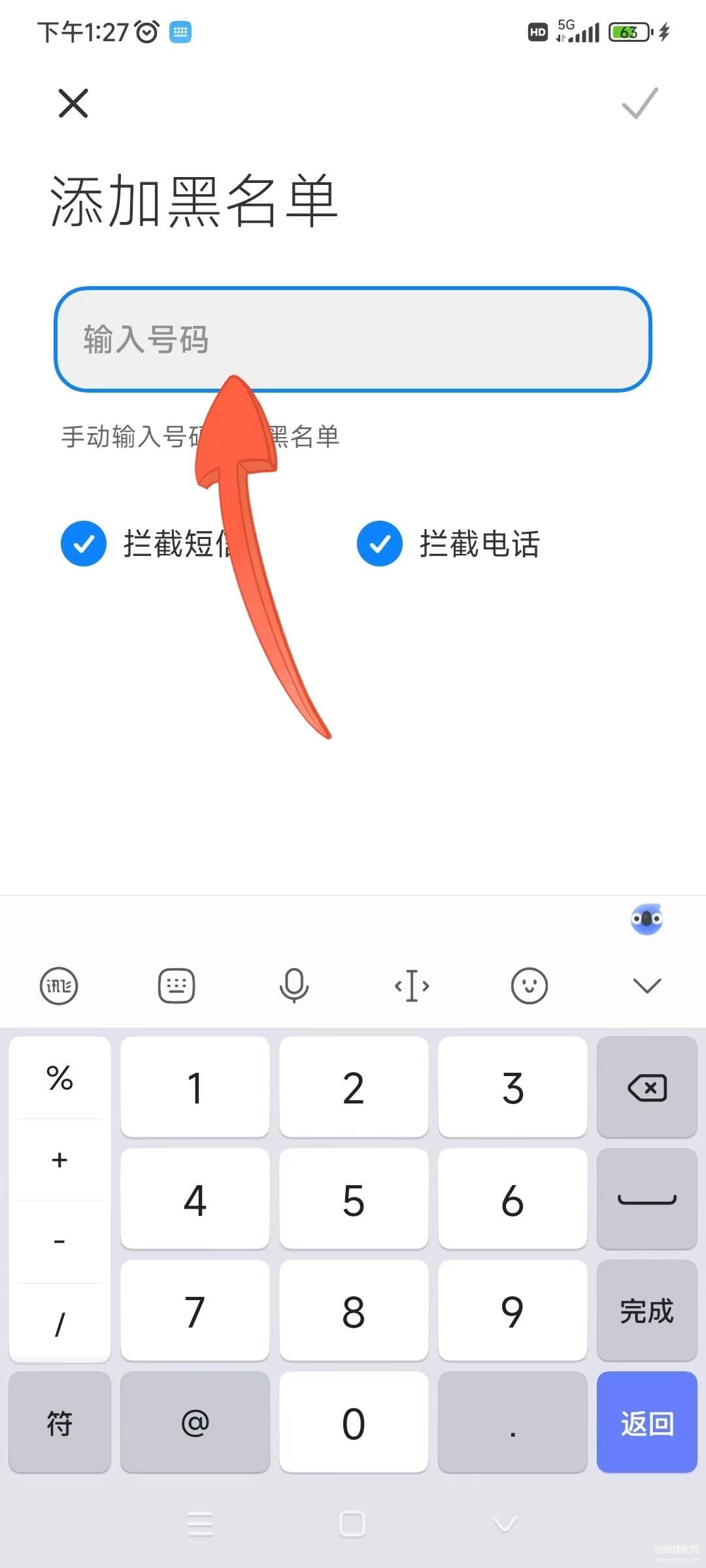Insert the @ symbol

(195, 1423)
